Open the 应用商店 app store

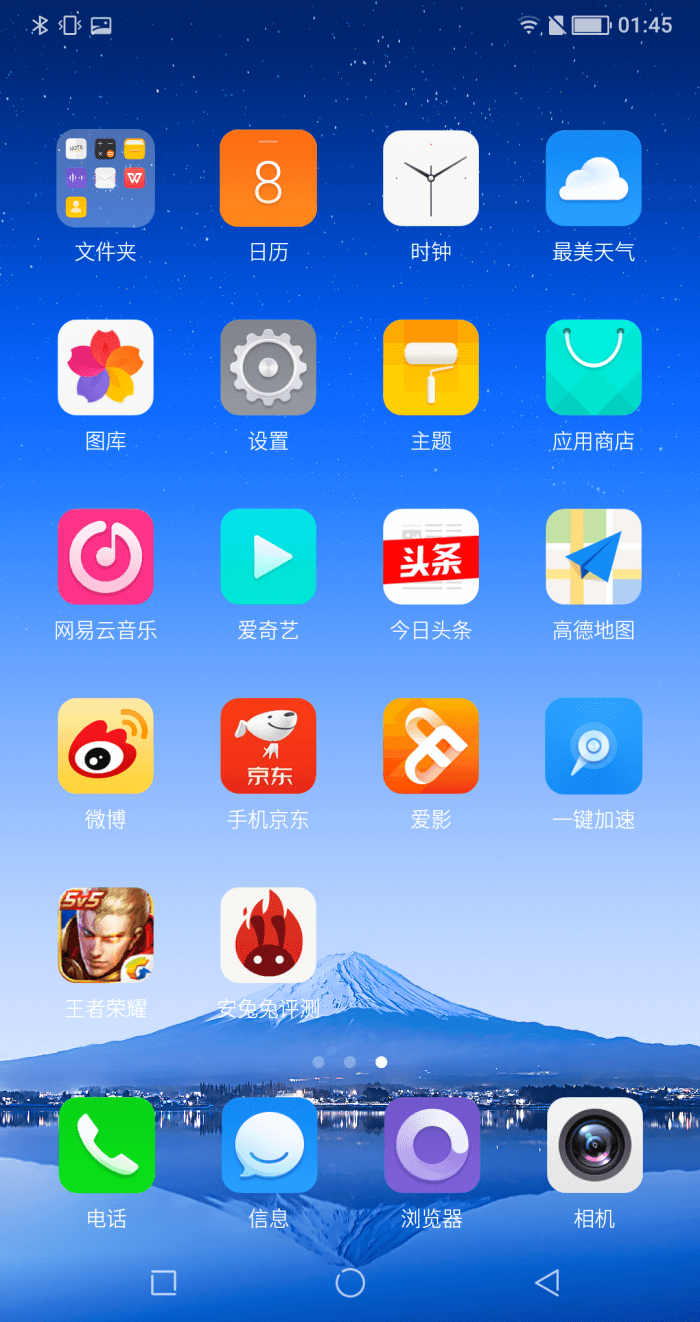pyautogui.click(x=593, y=367)
